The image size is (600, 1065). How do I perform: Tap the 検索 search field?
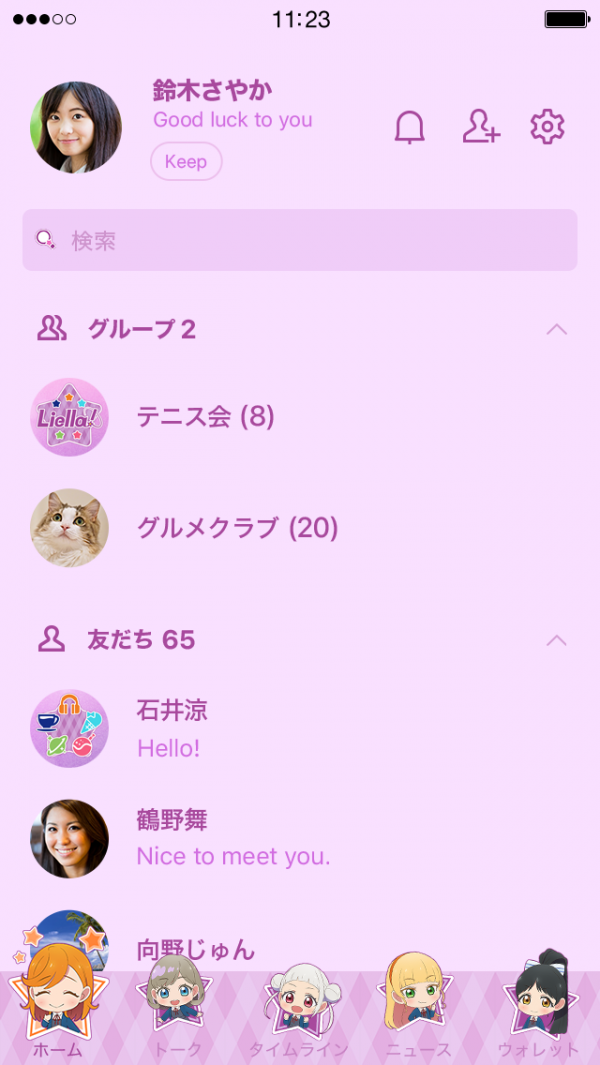(x=300, y=240)
